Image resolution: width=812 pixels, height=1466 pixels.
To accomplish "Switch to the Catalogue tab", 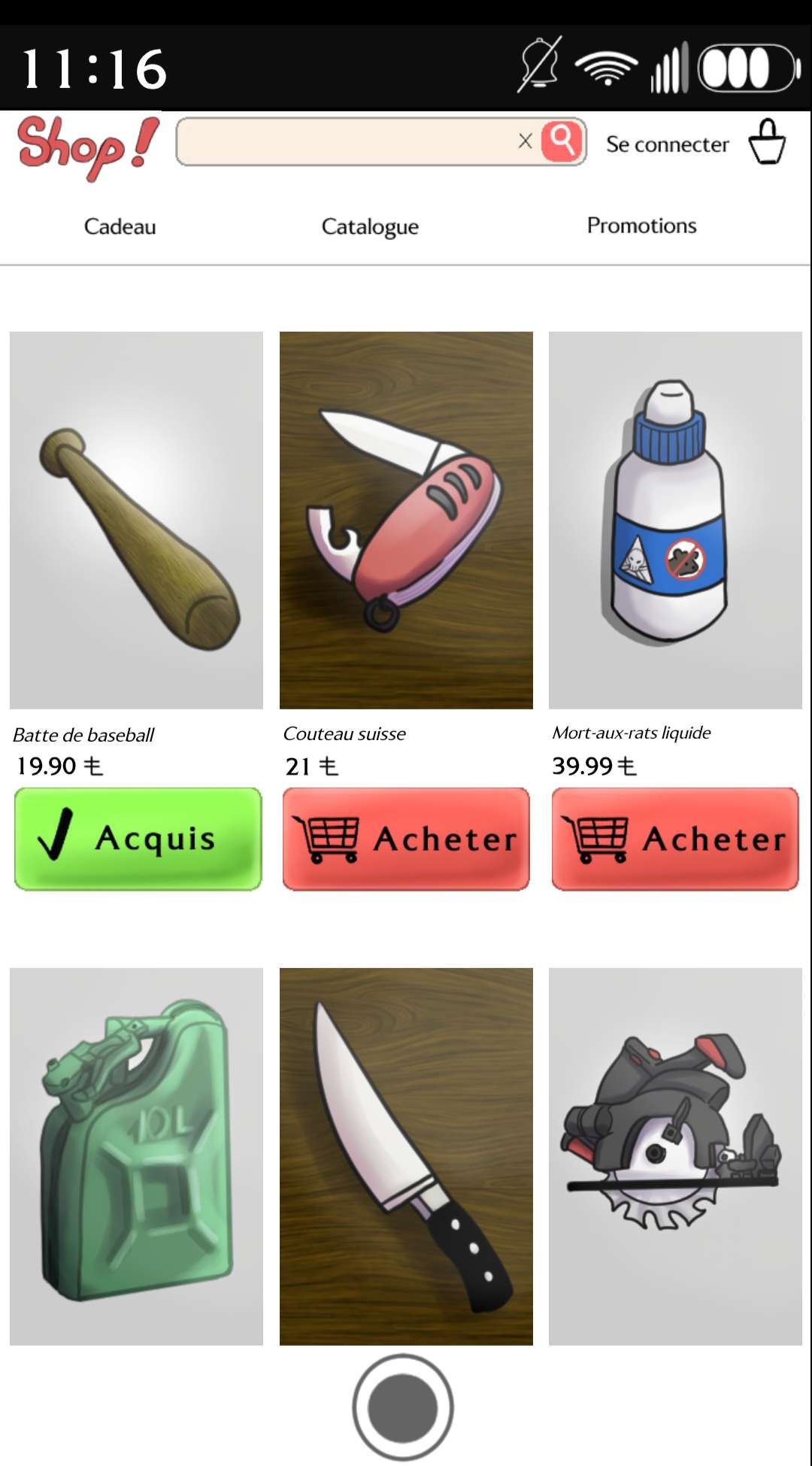I will [x=370, y=226].
